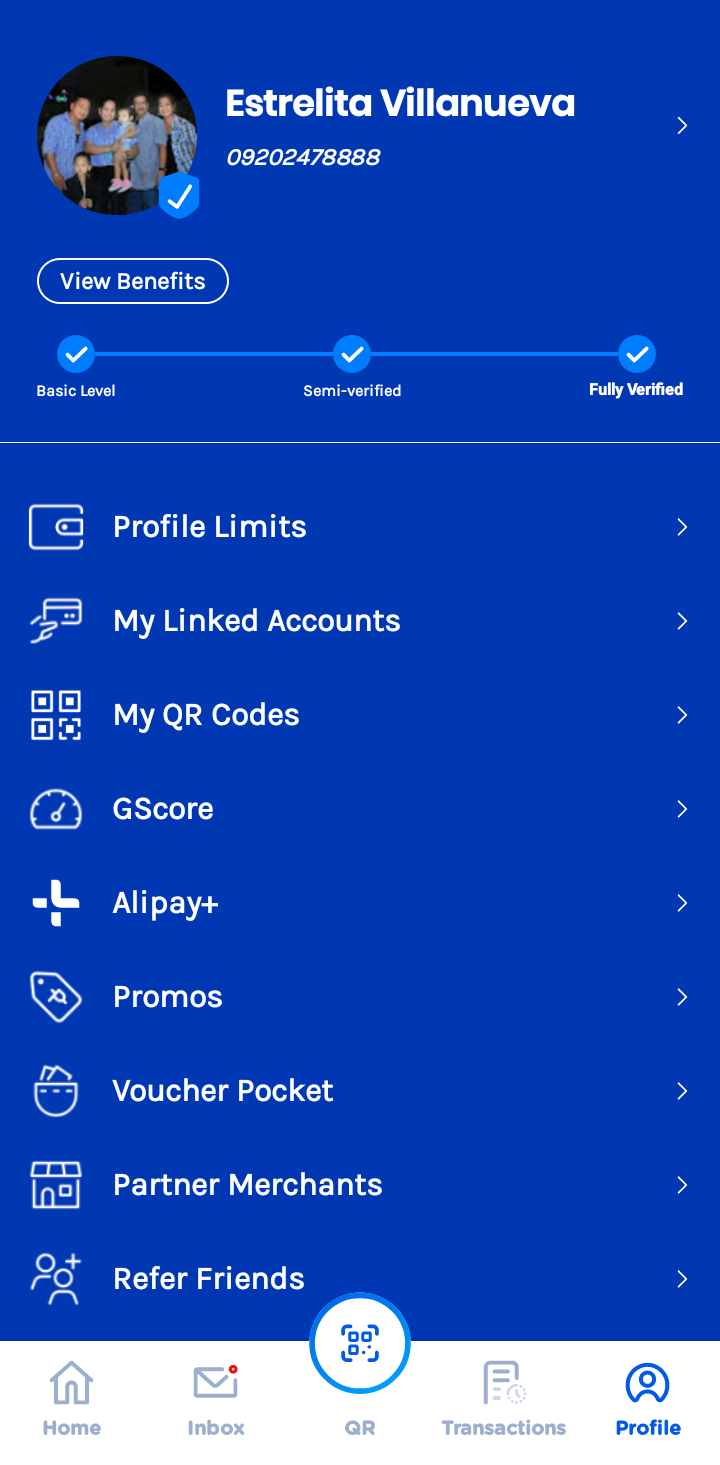View available Promos
Image resolution: width=720 pixels, height=1465 pixels.
[360, 997]
